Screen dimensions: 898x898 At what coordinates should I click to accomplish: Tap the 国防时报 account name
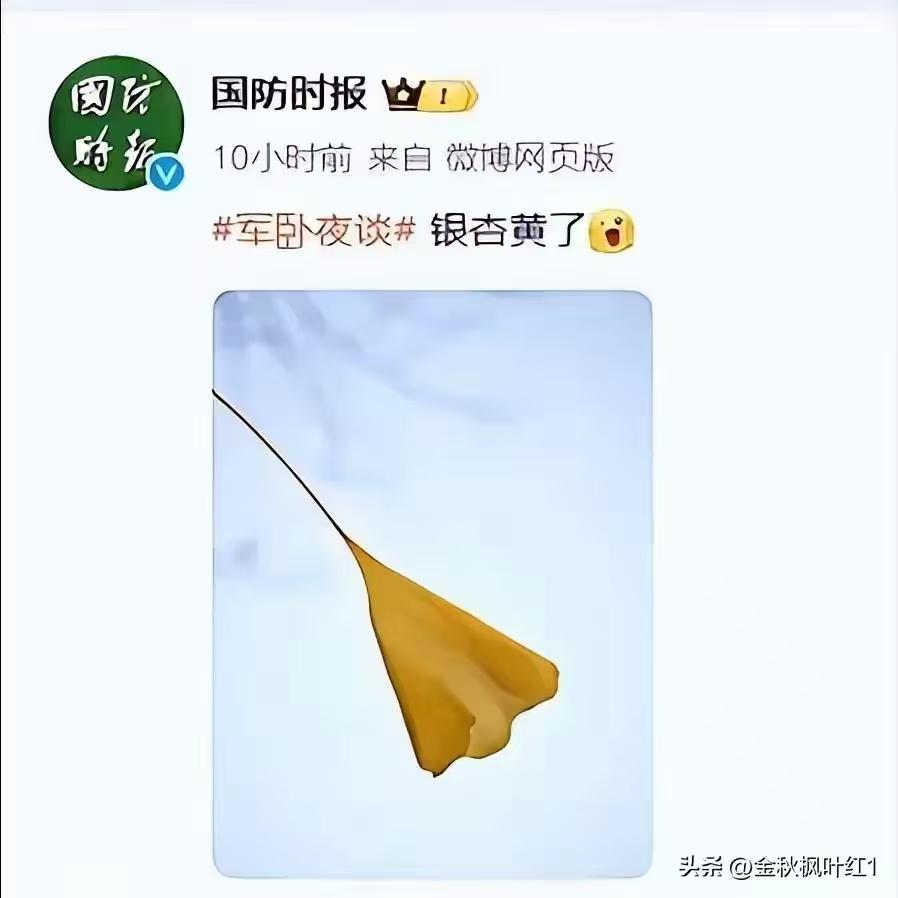pos(289,95)
